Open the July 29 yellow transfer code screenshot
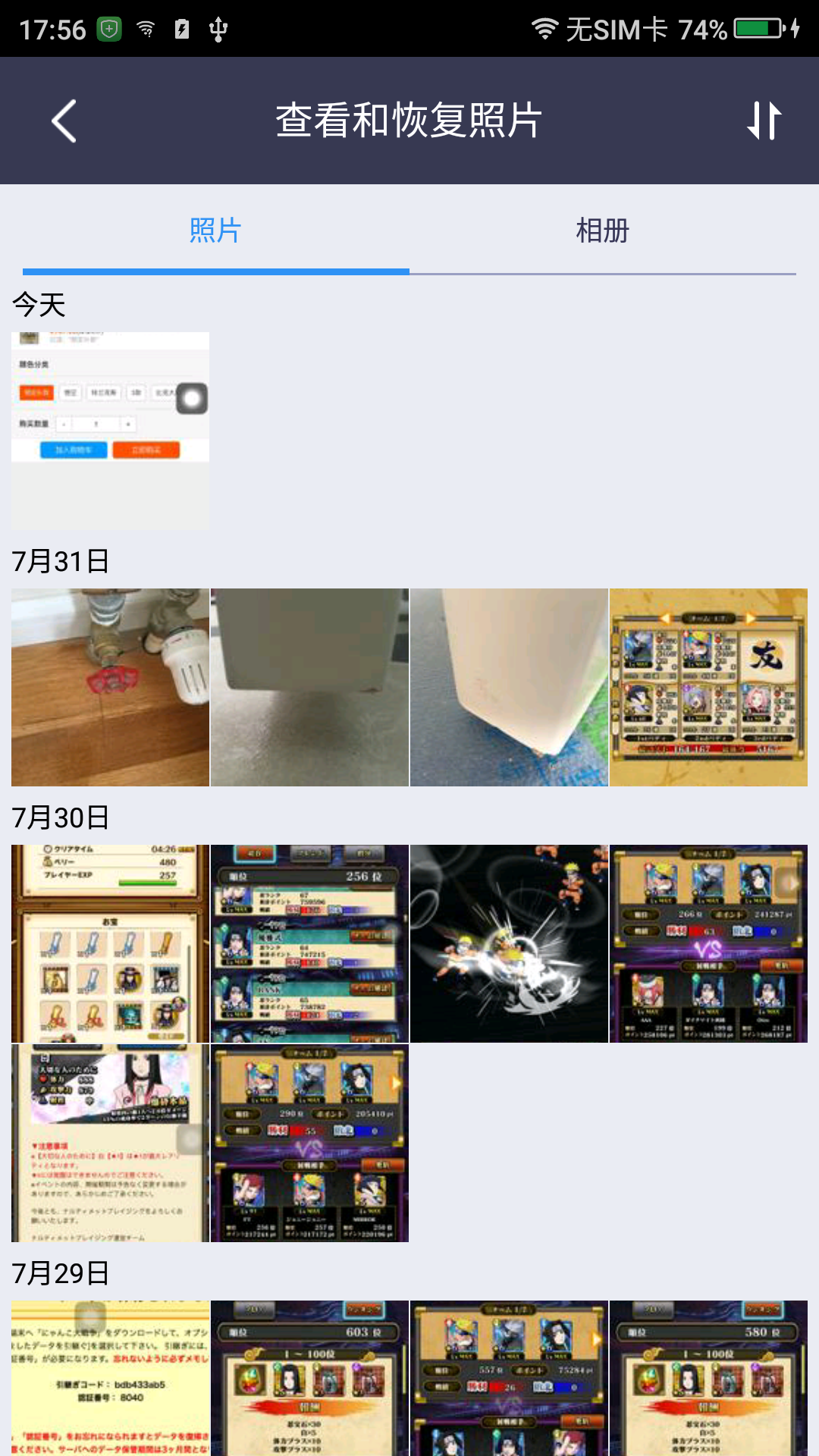Image resolution: width=819 pixels, height=1456 pixels. (110, 1377)
